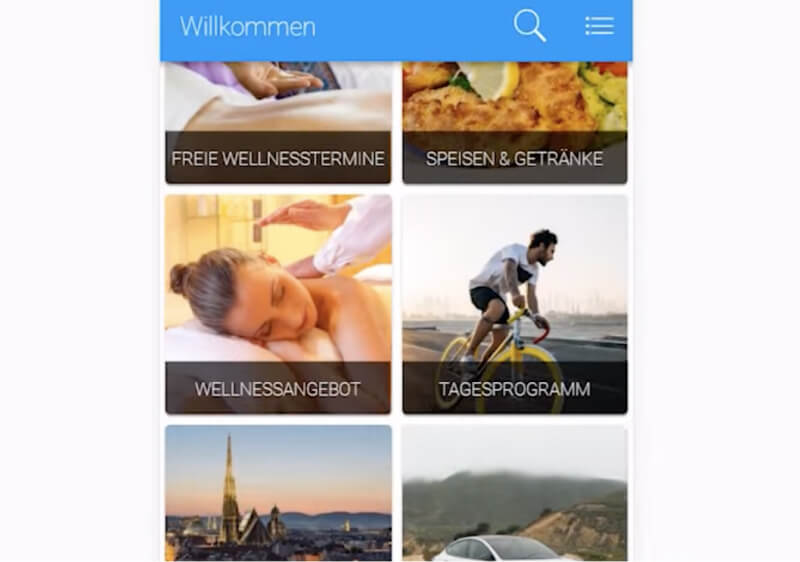The width and height of the screenshot is (800, 562).
Task: View the Tagesprogramm tile
Action: [514, 304]
